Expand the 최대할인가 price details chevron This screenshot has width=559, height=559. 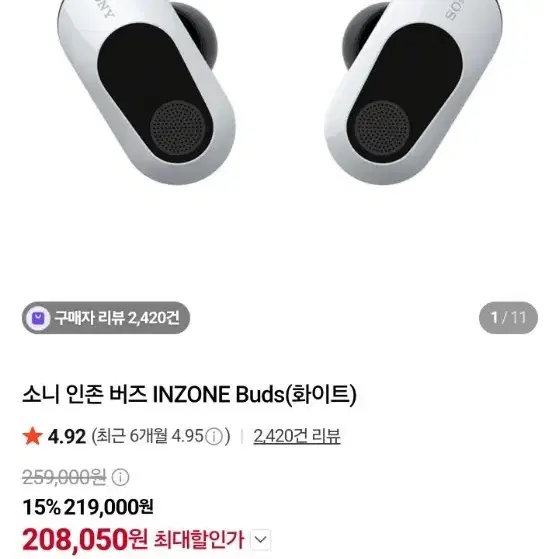[261, 539]
